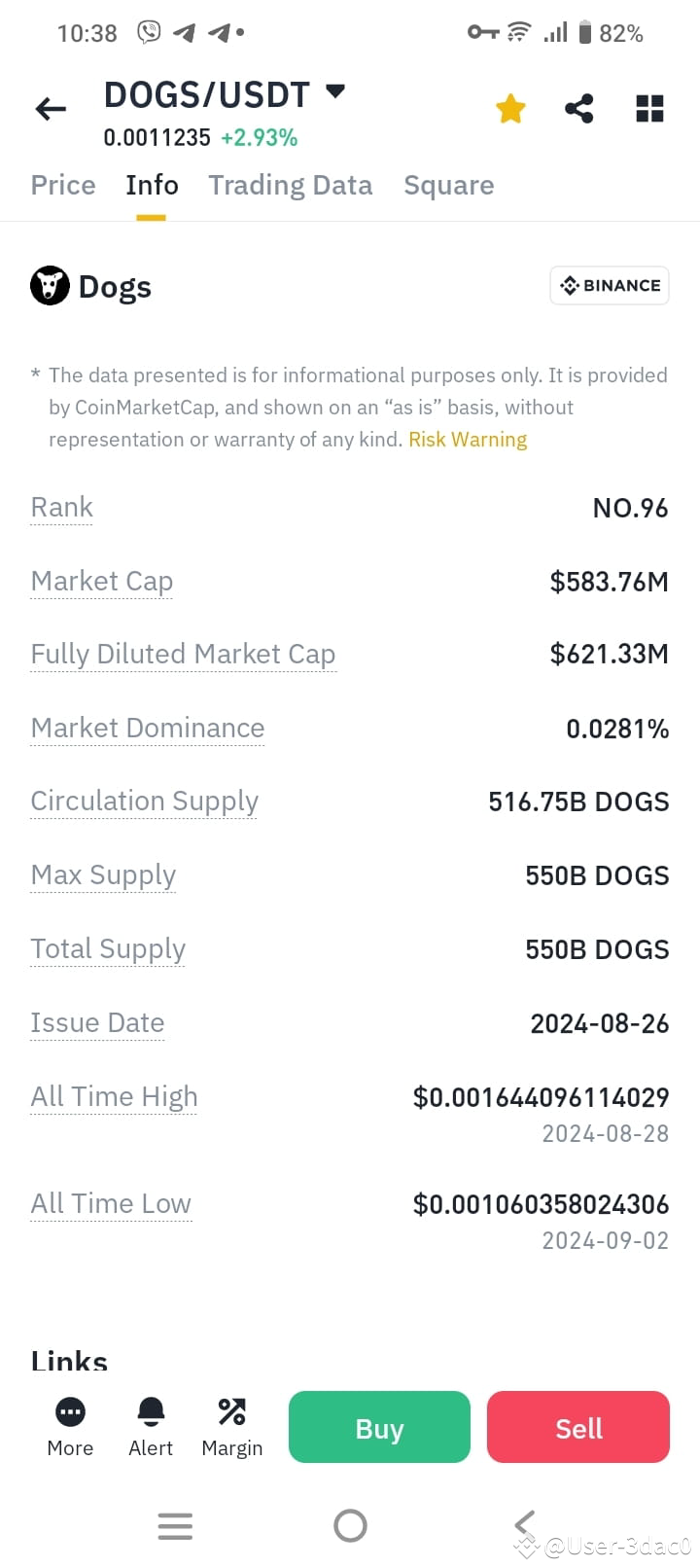The image size is (700, 1568).
Task: Switch to the Trading Data tab
Action: pyautogui.click(x=290, y=185)
